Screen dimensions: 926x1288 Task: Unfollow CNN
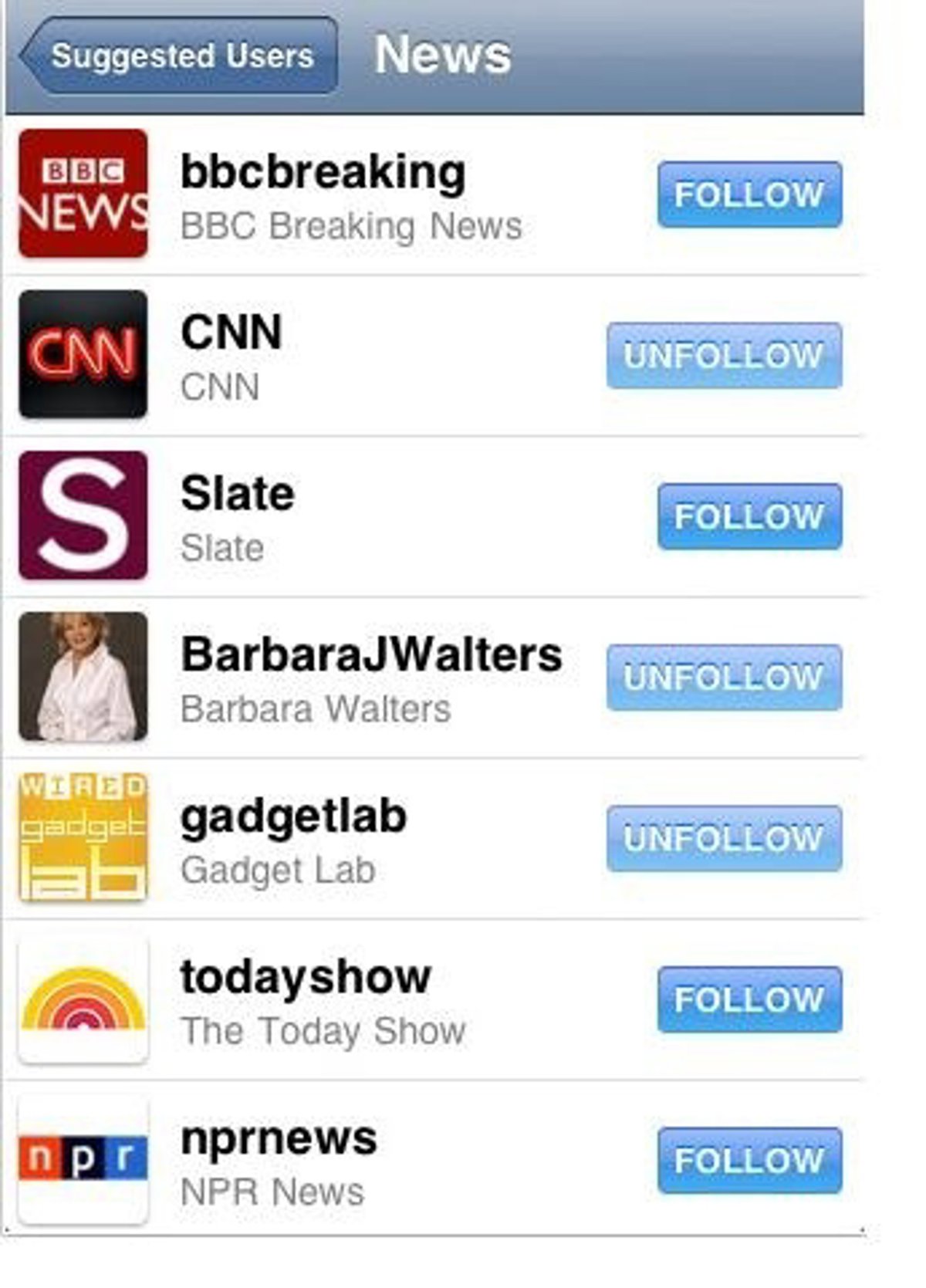(x=724, y=356)
